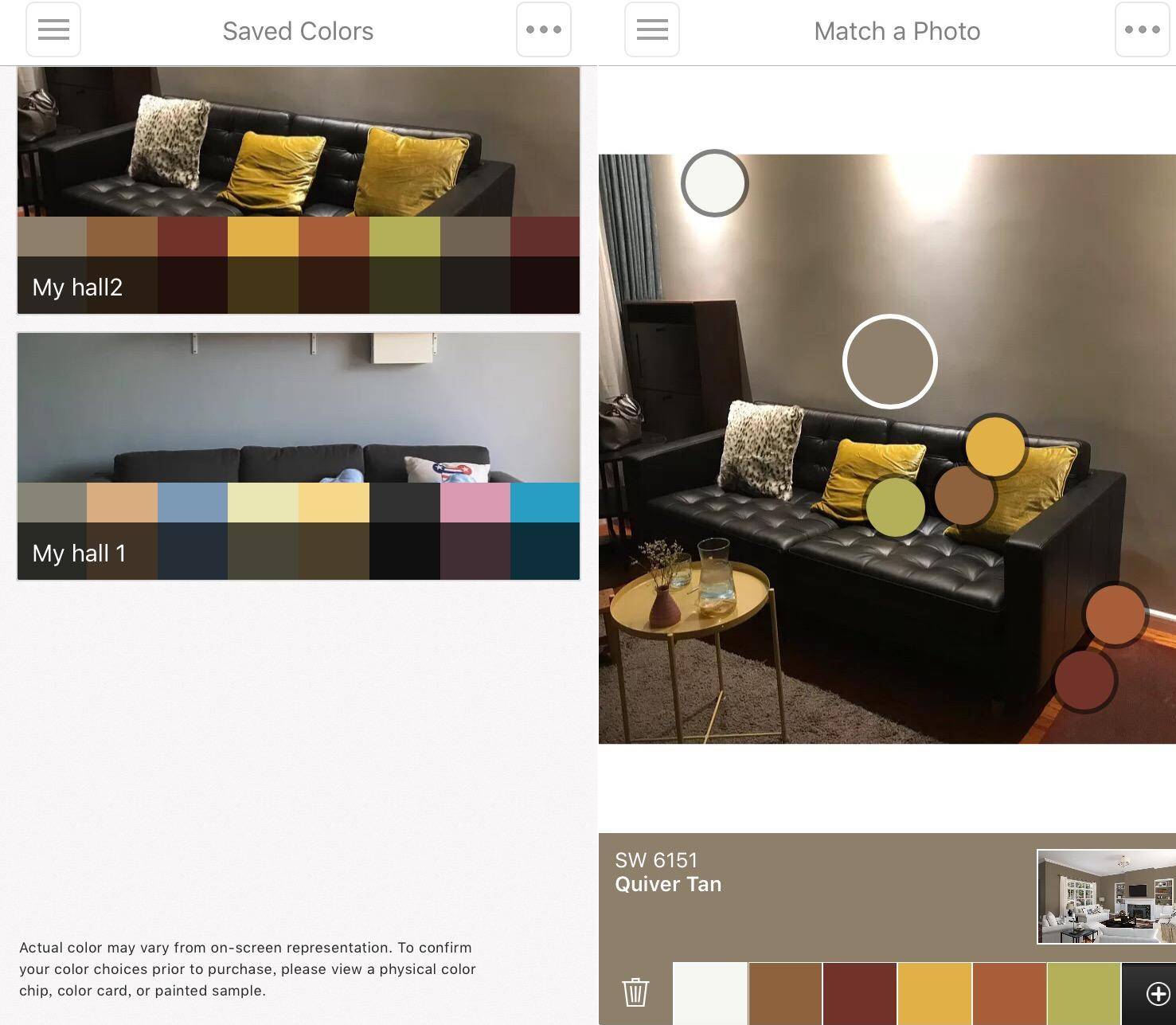Tap the olive green picker circle on sofa
The width and height of the screenshot is (1176, 1025).
pos(895,507)
